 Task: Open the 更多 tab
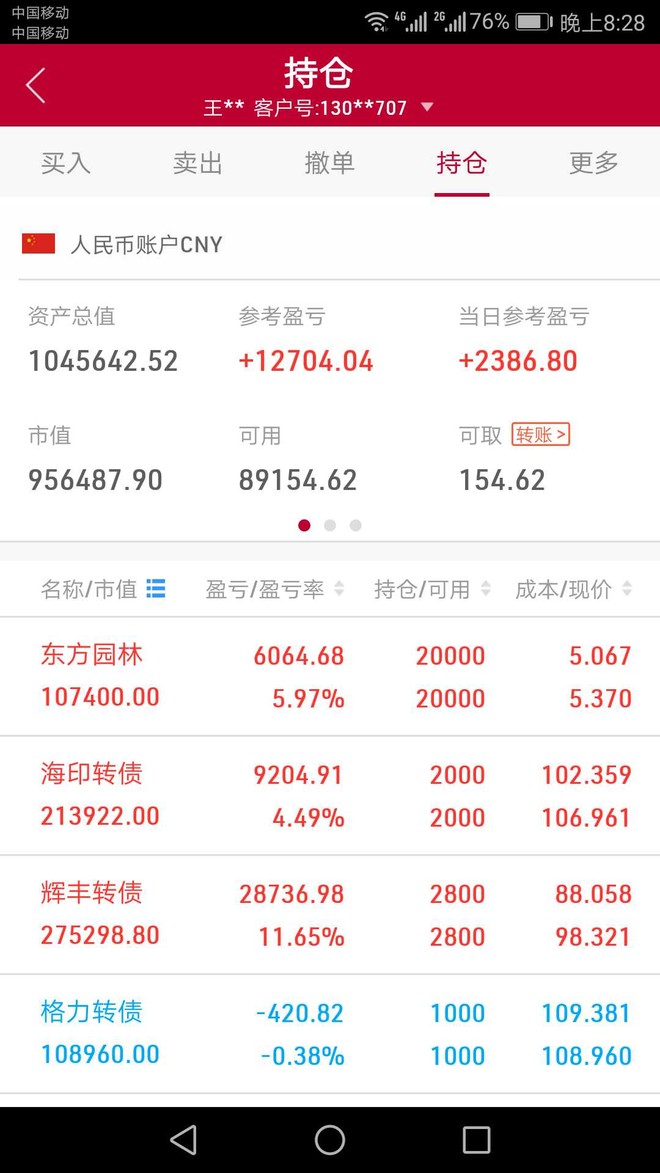click(593, 162)
